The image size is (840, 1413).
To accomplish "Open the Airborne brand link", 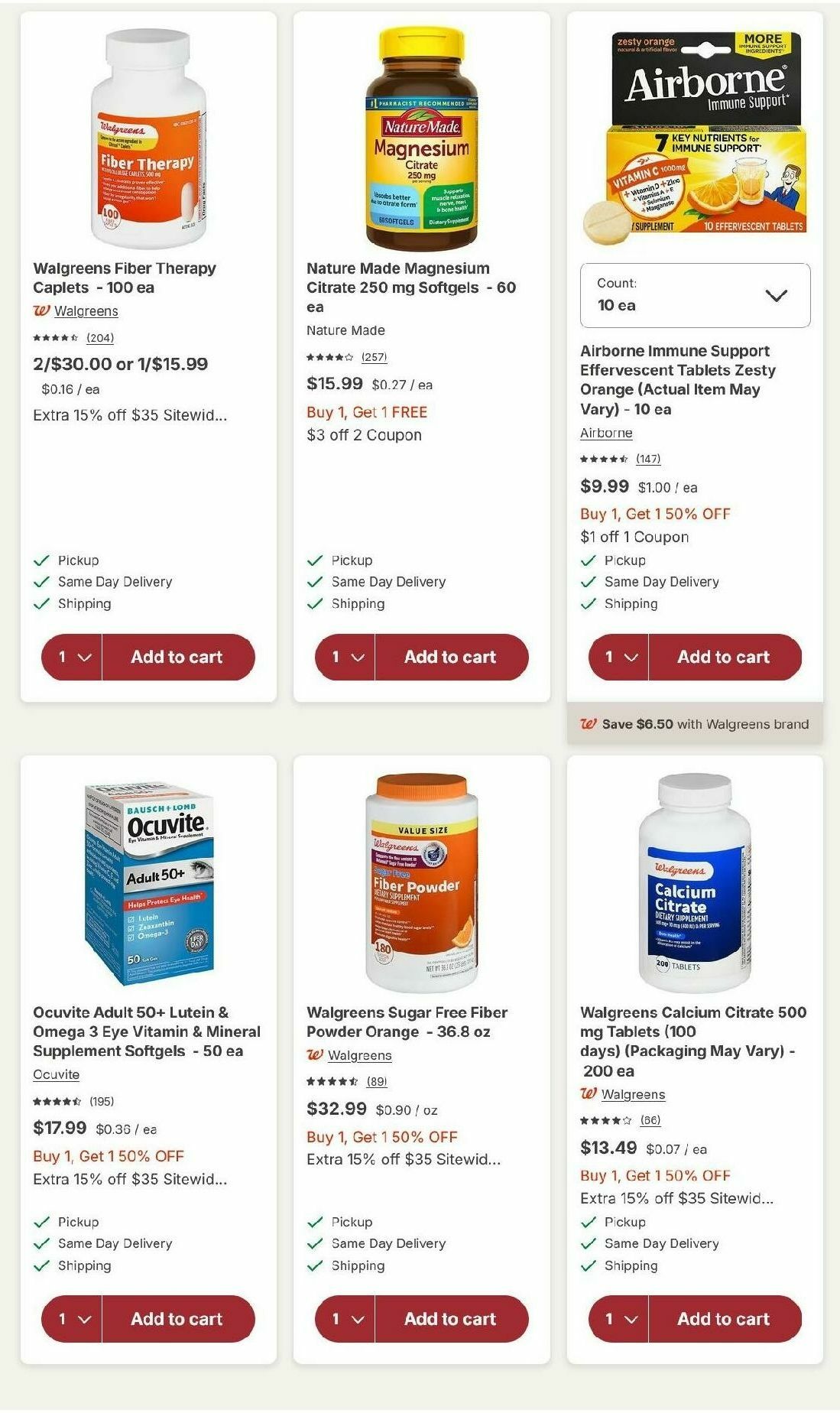I will pos(605,433).
